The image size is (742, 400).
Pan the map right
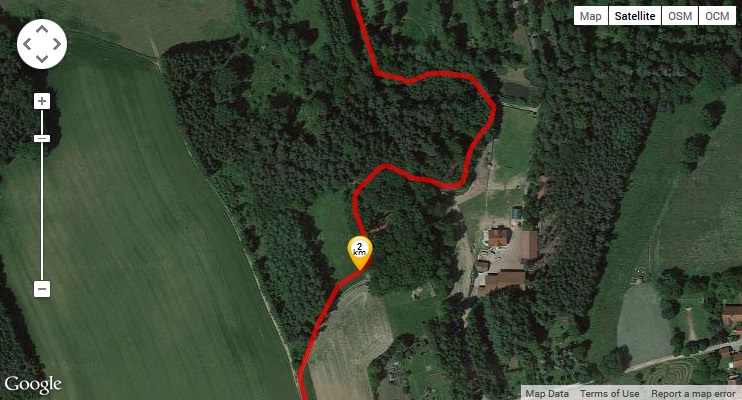pos(56,44)
